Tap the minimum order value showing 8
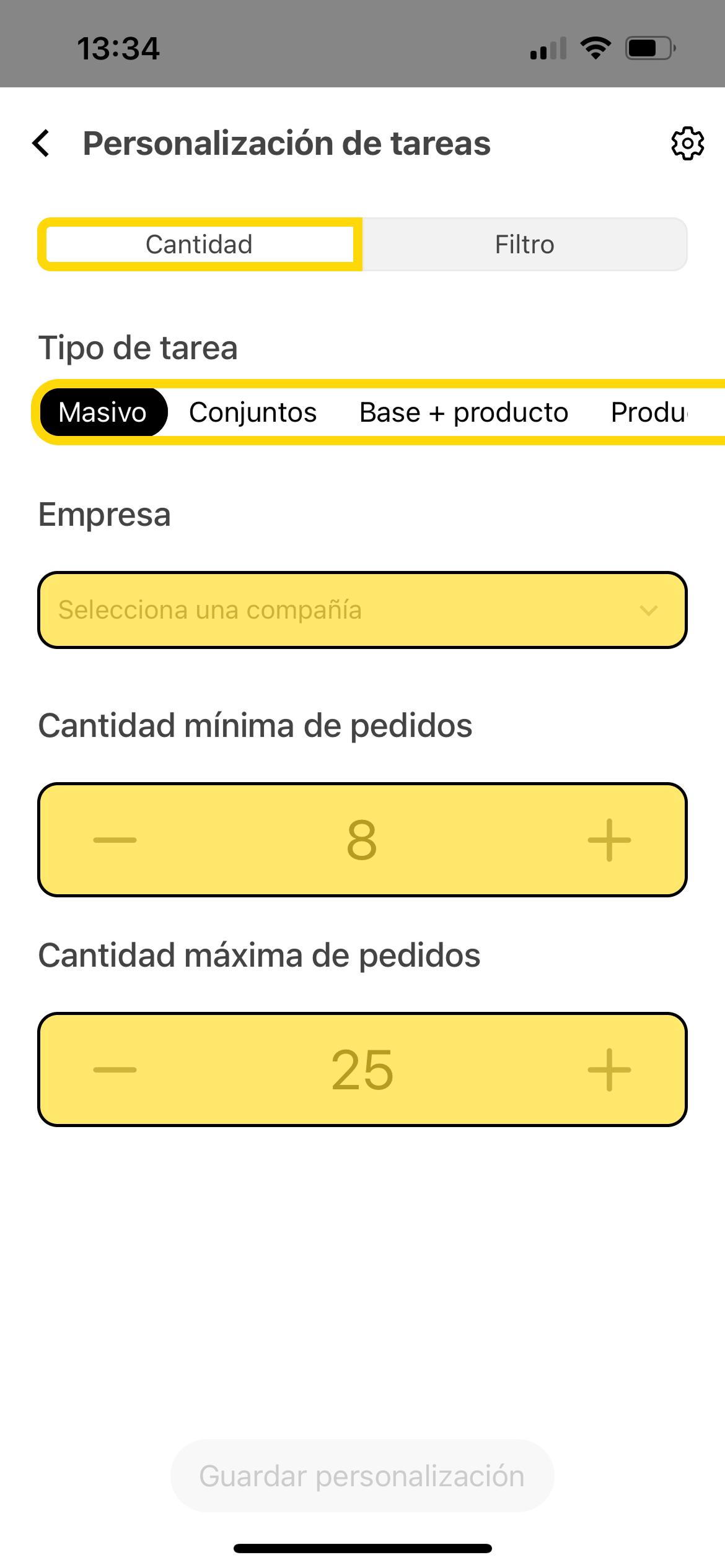Screen dimensions: 725x1568 point(362,840)
